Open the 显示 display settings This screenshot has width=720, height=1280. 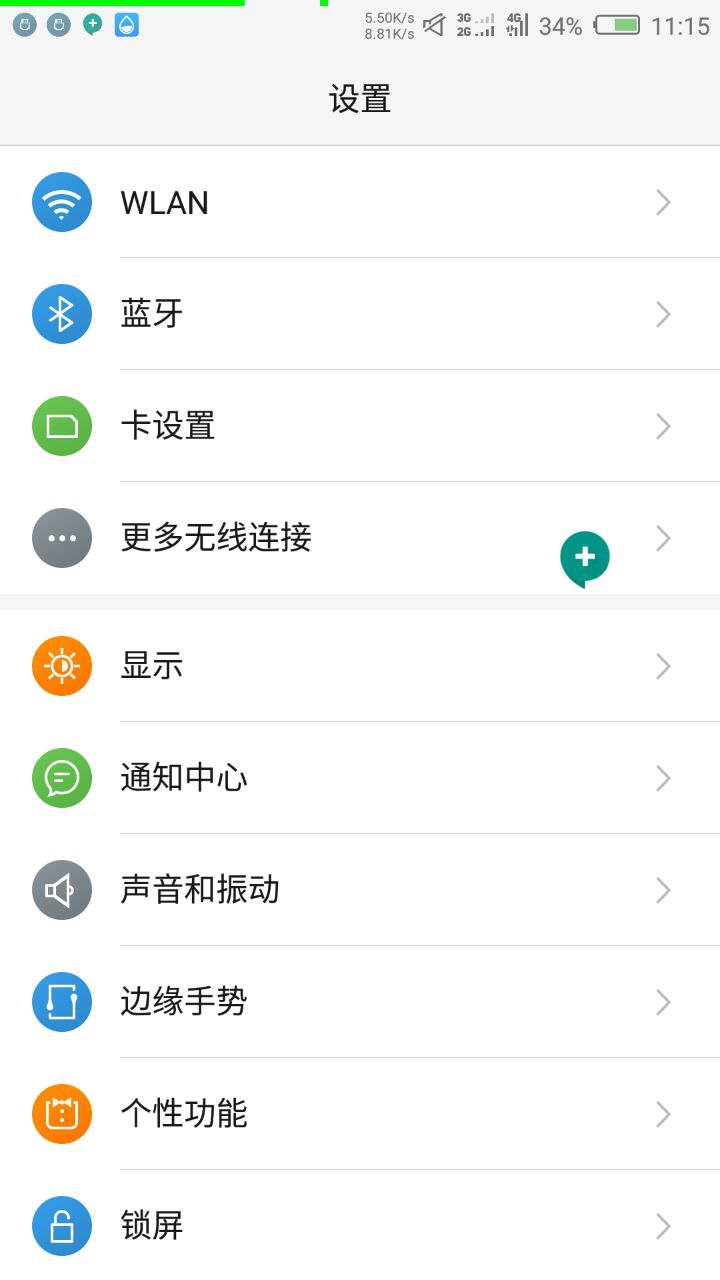pyautogui.click(x=360, y=666)
